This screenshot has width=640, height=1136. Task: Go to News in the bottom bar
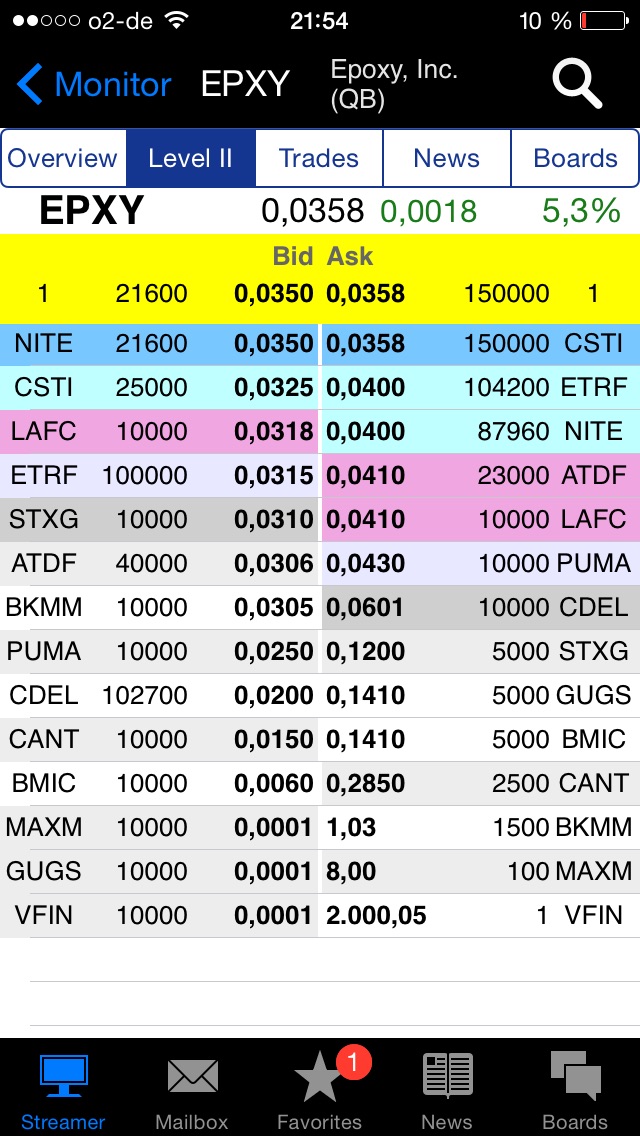point(447,1090)
